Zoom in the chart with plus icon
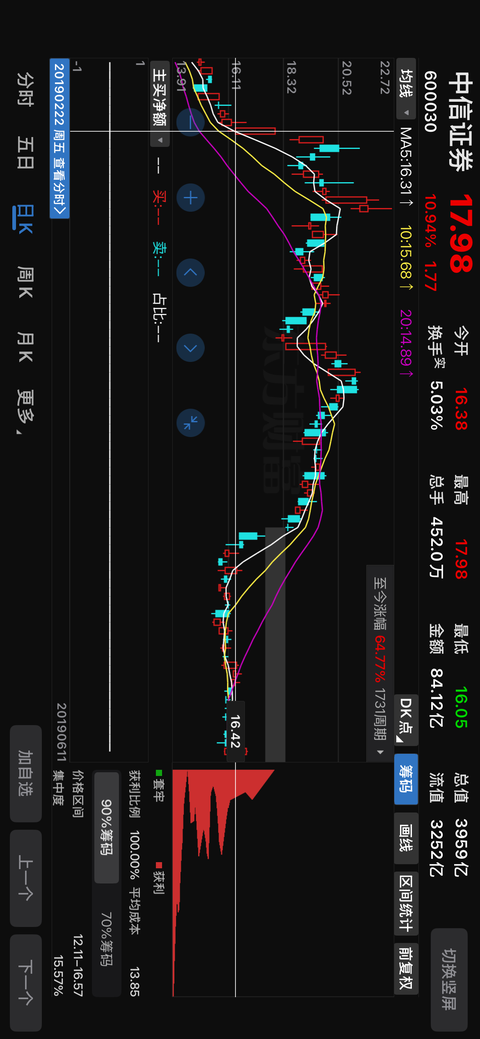Screen dimensions: 480x1039 click(x=191, y=197)
